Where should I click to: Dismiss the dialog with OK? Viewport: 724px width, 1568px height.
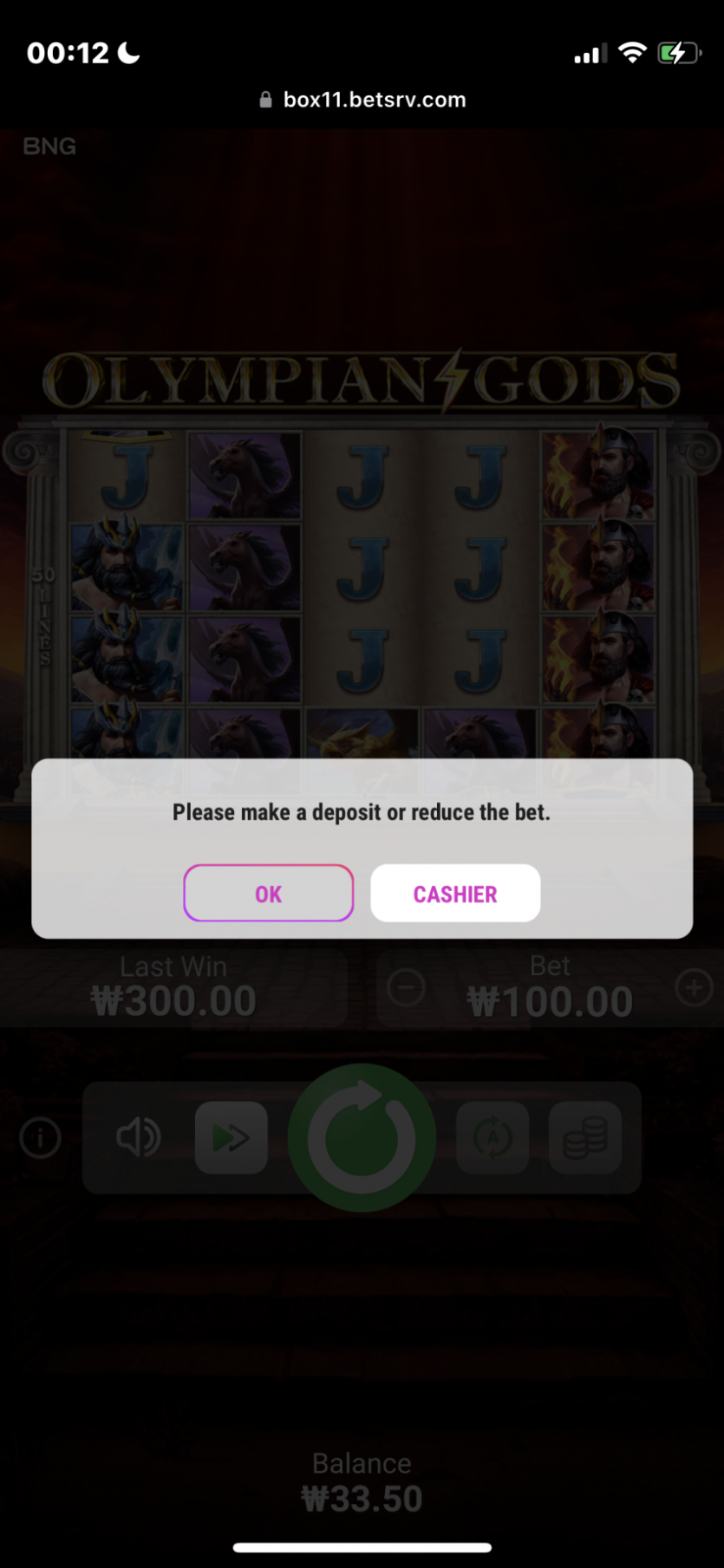tap(268, 893)
